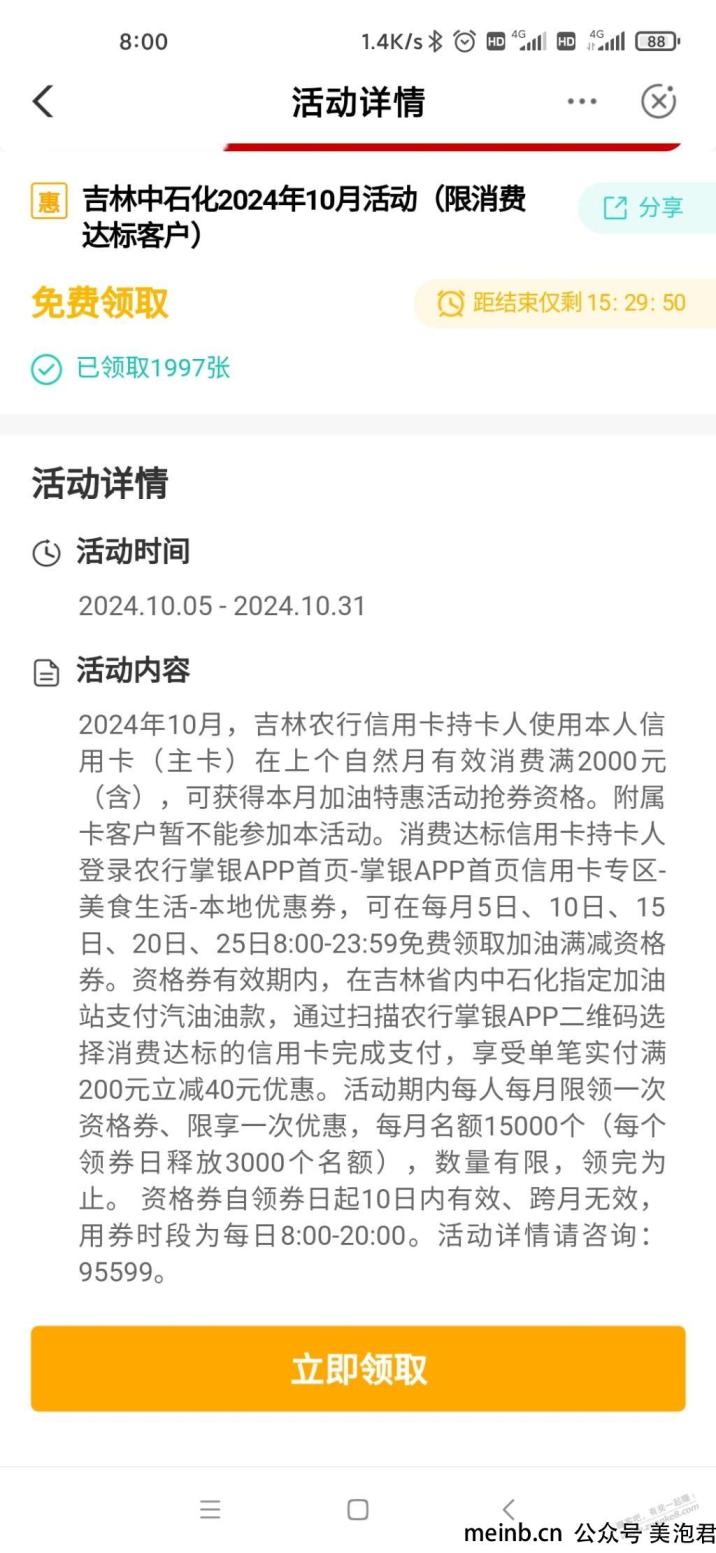
Task: Claim the coupon with 立即领取
Action: [358, 1369]
